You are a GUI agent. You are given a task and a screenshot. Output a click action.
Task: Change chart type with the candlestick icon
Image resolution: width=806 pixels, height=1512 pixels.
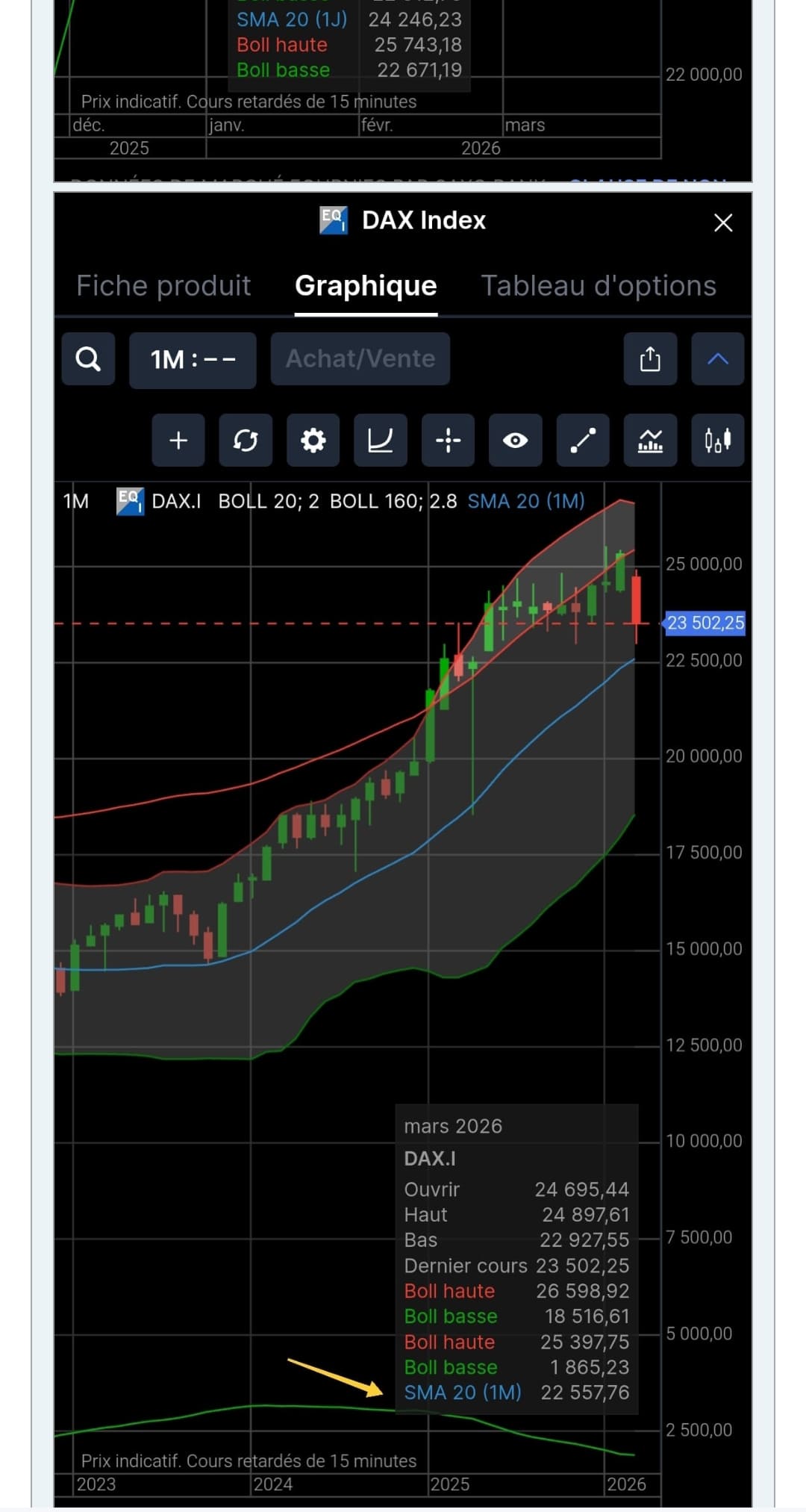[x=718, y=441]
